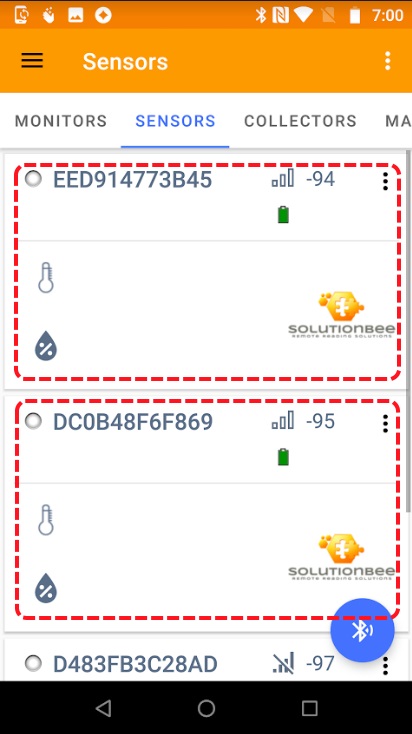This screenshot has width=412, height=734.
Task: Select the Sensors tab
Action: pyautogui.click(x=175, y=121)
